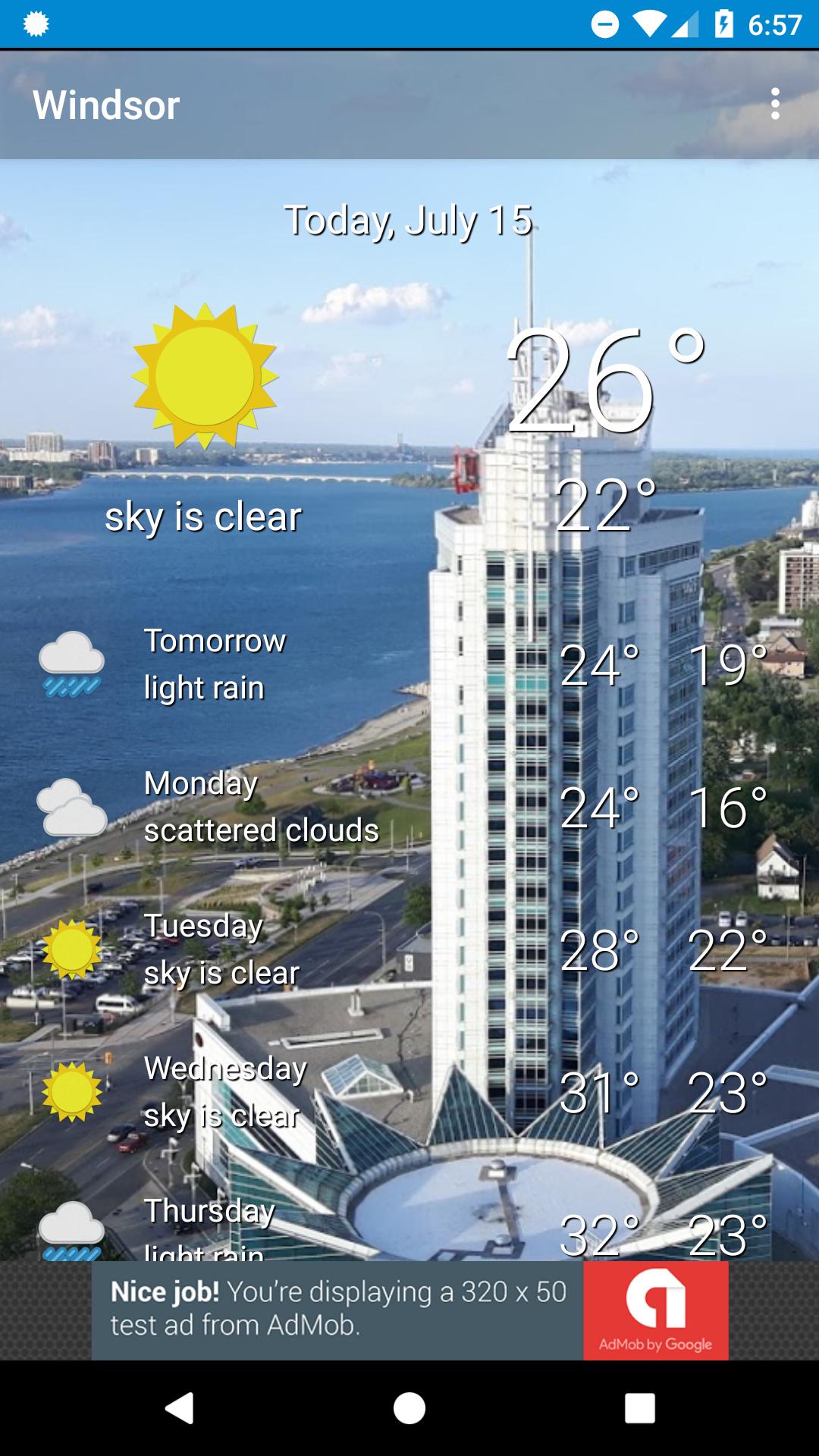Toggle Wi-Fi from the status bar icon
Screen dimensions: 819x1456
(648, 23)
